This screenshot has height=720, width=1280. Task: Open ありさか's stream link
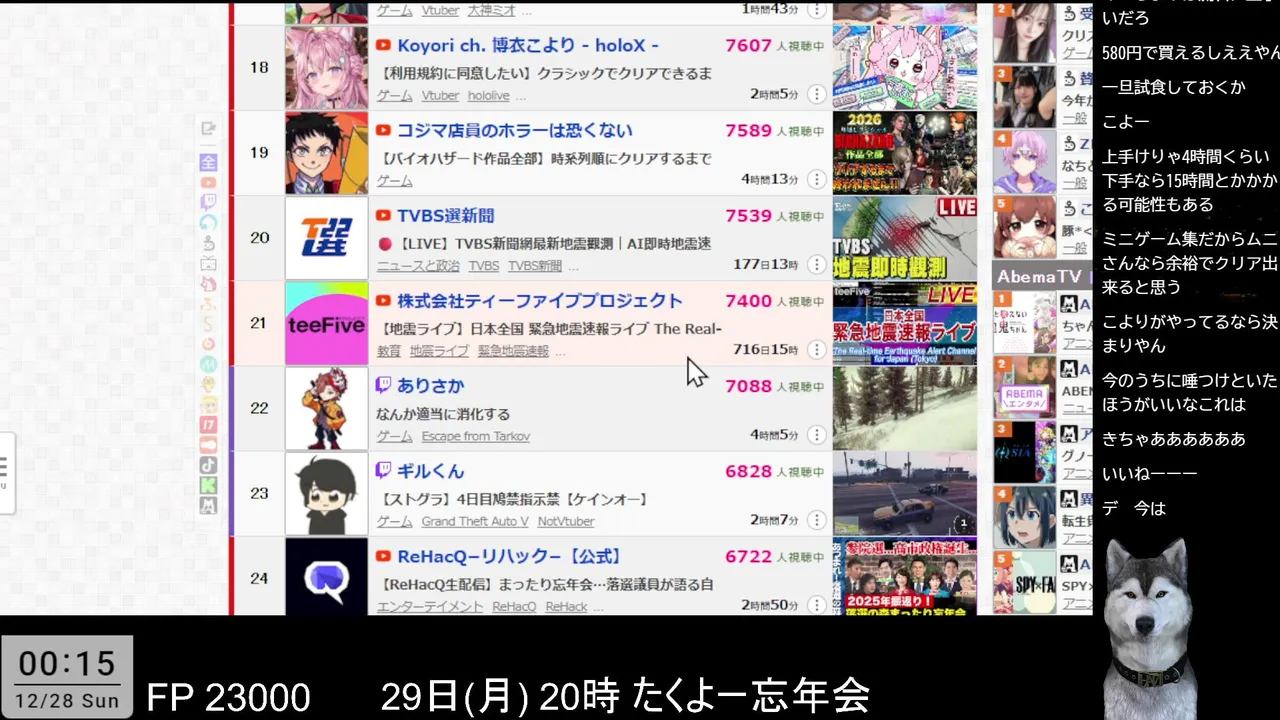[x=430, y=386]
